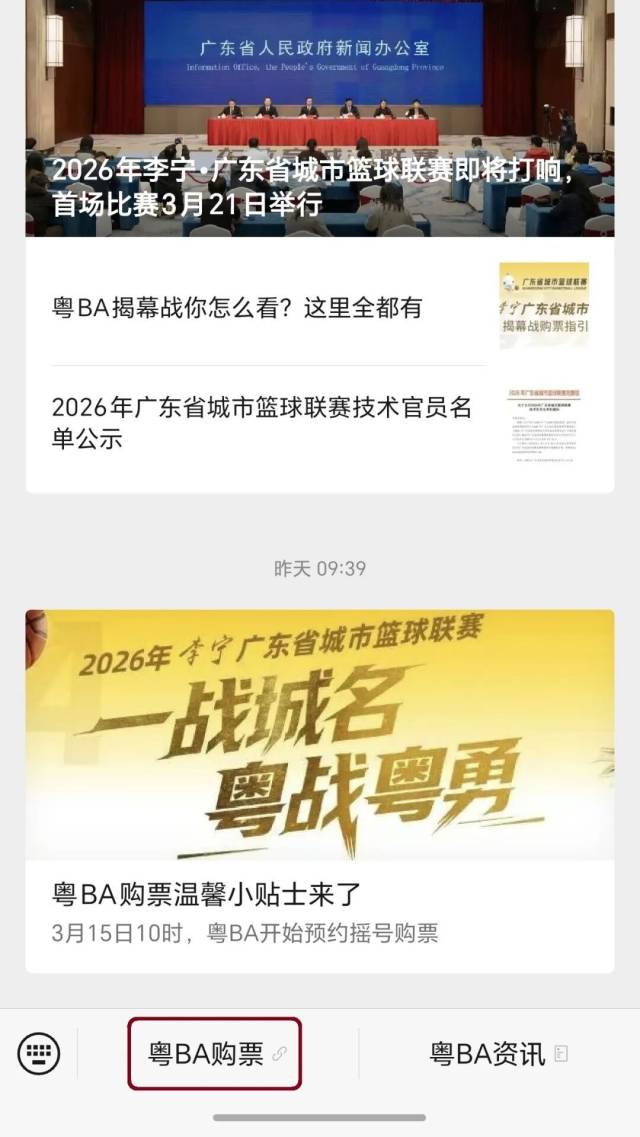This screenshot has width=640, height=1137.
Task: Open headline about 首场比赛3月21日举行
Action: [312, 186]
